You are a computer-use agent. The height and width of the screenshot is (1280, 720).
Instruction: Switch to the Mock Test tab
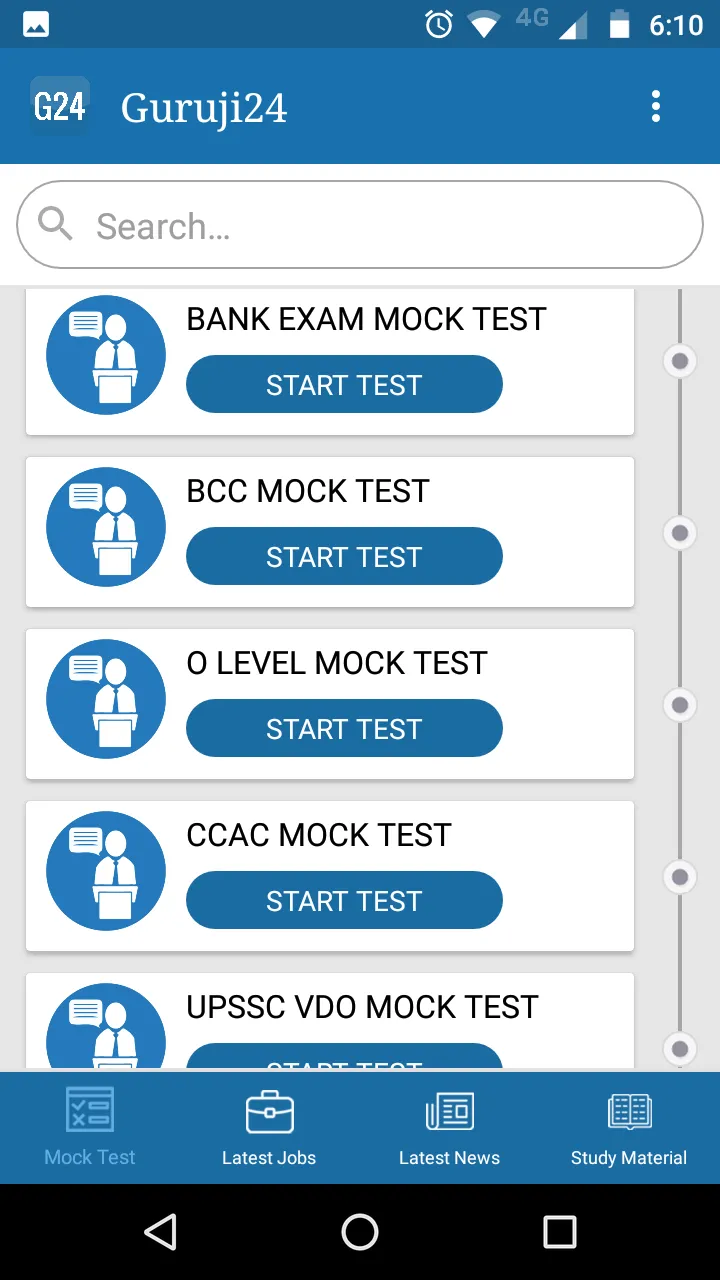90,1128
